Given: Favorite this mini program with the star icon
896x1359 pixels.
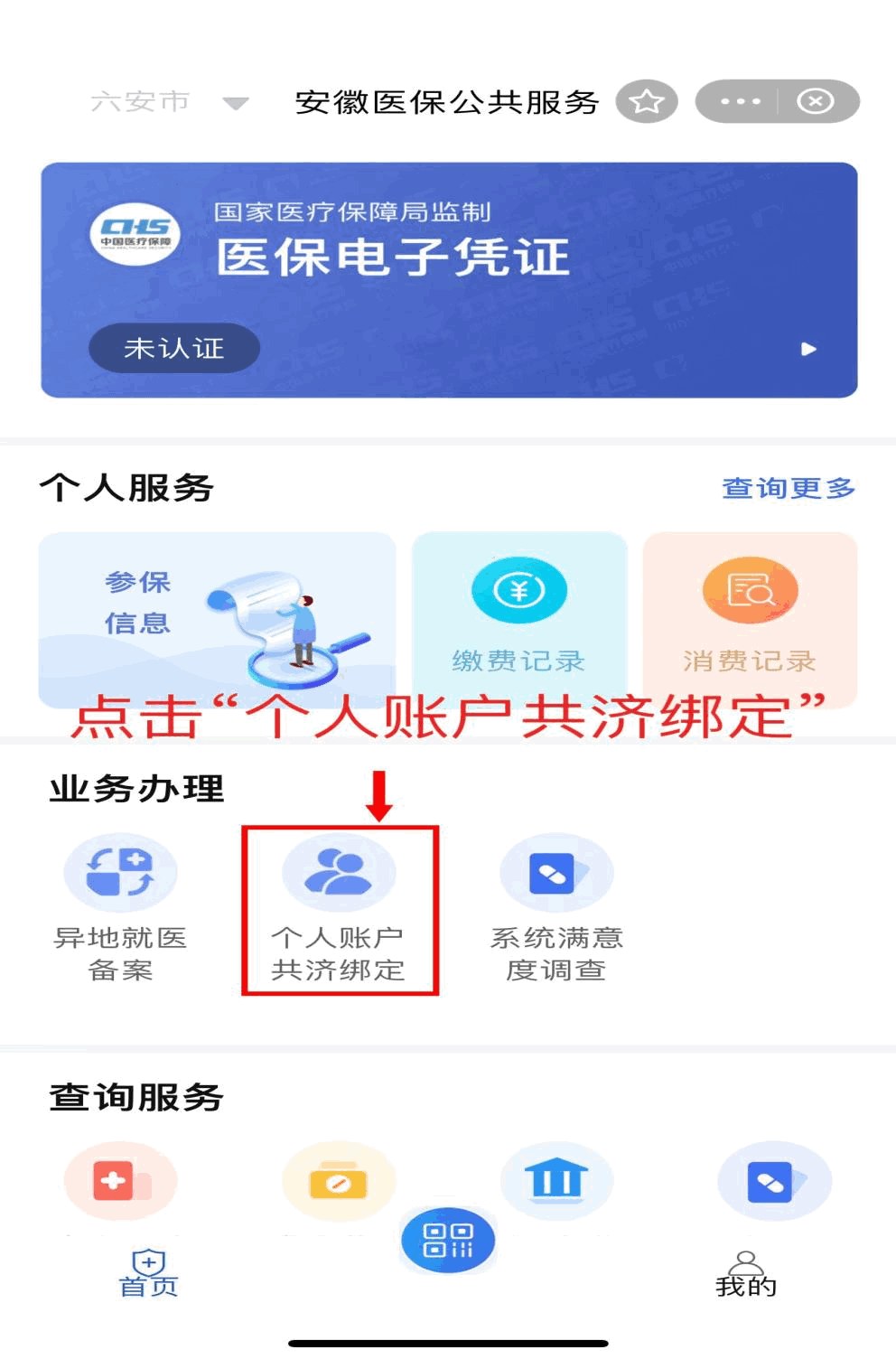Looking at the screenshot, I should pos(646,101).
